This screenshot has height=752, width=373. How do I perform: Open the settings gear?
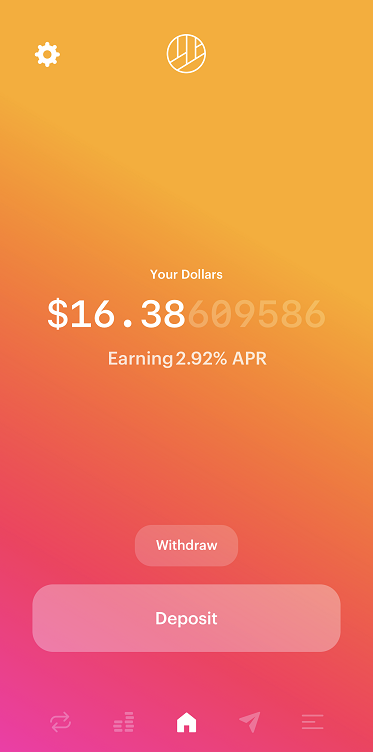pos(47,54)
